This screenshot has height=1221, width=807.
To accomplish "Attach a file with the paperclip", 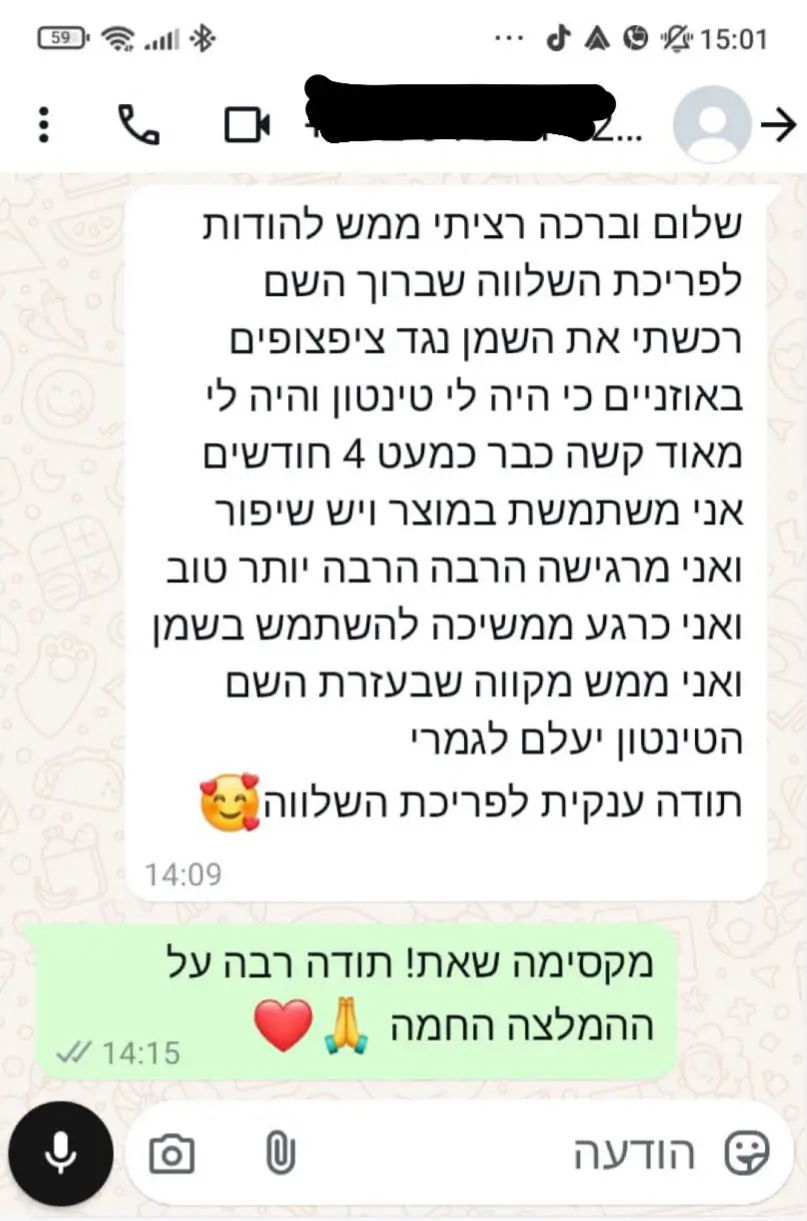I will (281, 1155).
